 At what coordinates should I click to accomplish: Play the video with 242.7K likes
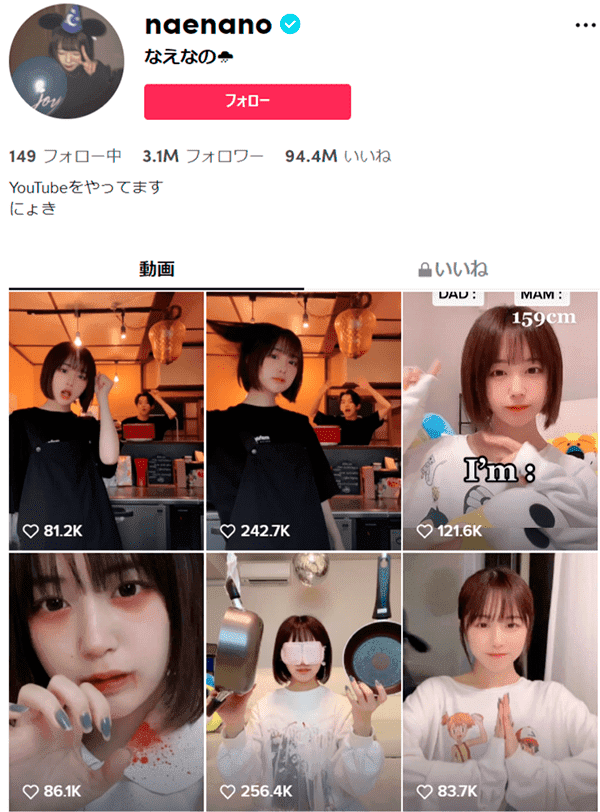(303, 420)
